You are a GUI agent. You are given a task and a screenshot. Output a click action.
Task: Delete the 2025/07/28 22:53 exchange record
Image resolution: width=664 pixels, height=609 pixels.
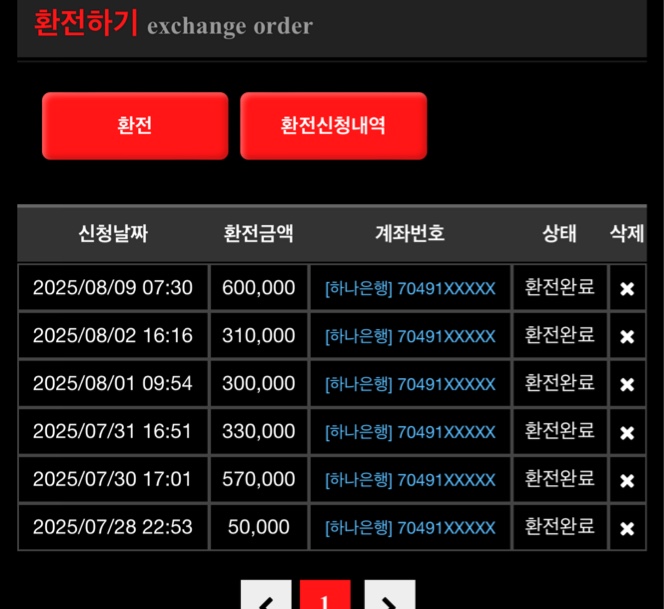click(x=627, y=529)
